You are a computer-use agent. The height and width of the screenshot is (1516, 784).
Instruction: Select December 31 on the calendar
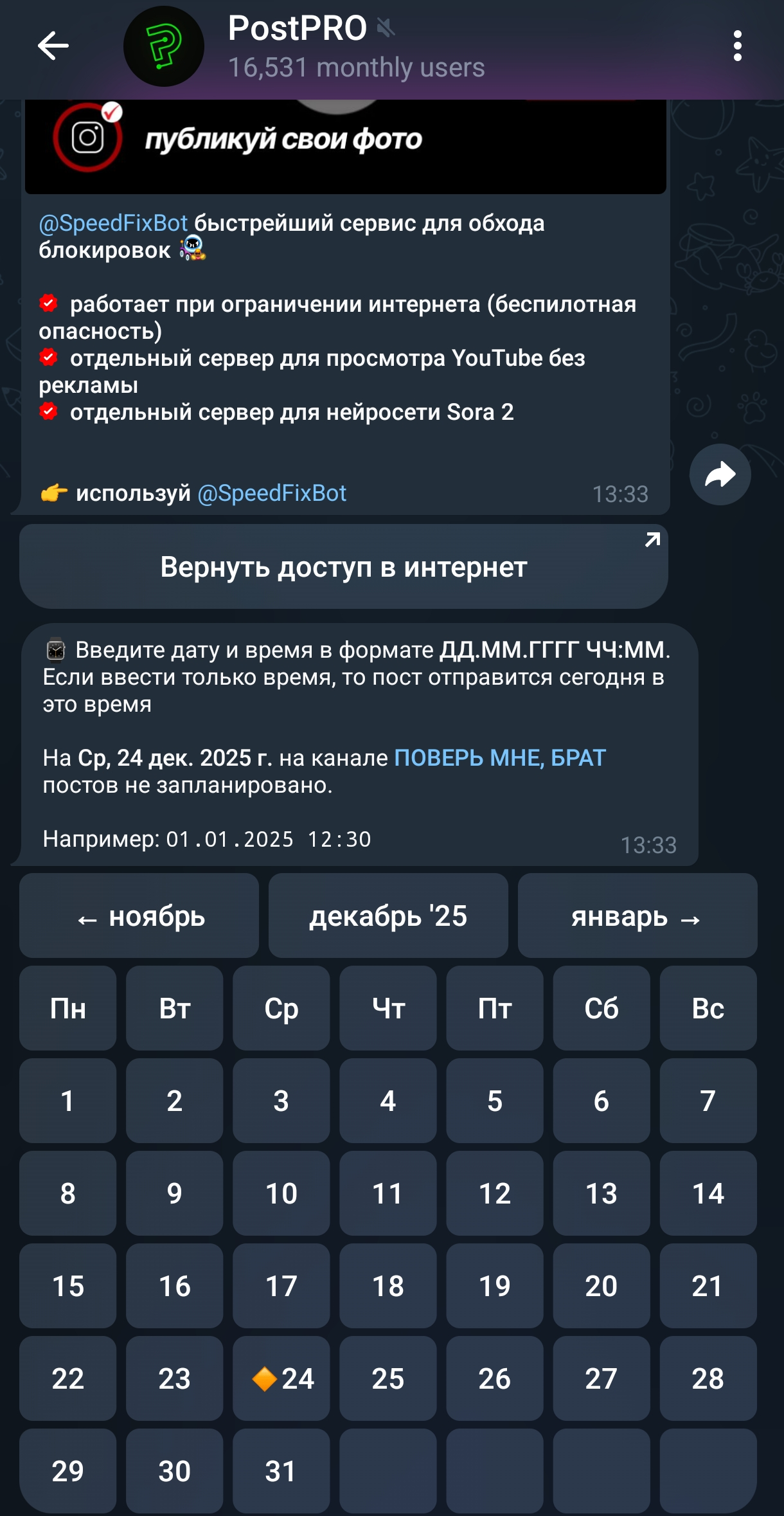coord(280,1470)
